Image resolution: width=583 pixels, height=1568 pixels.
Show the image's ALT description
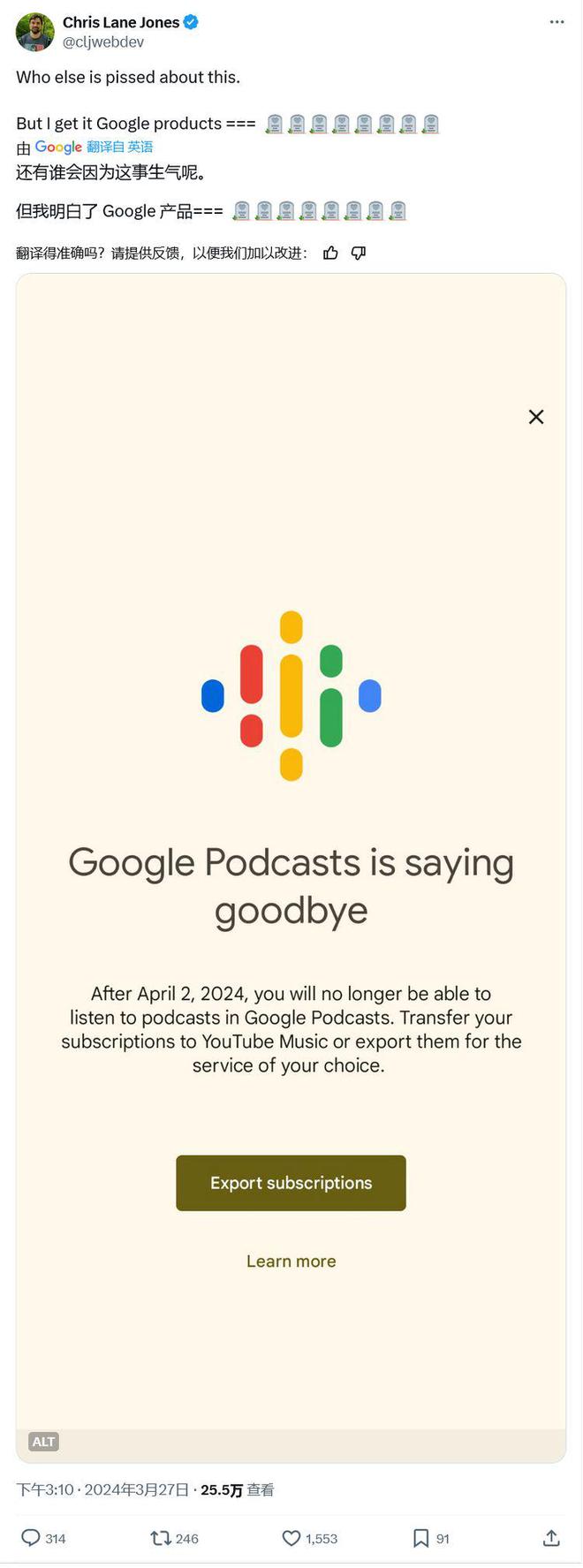pyautogui.click(x=43, y=1442)
